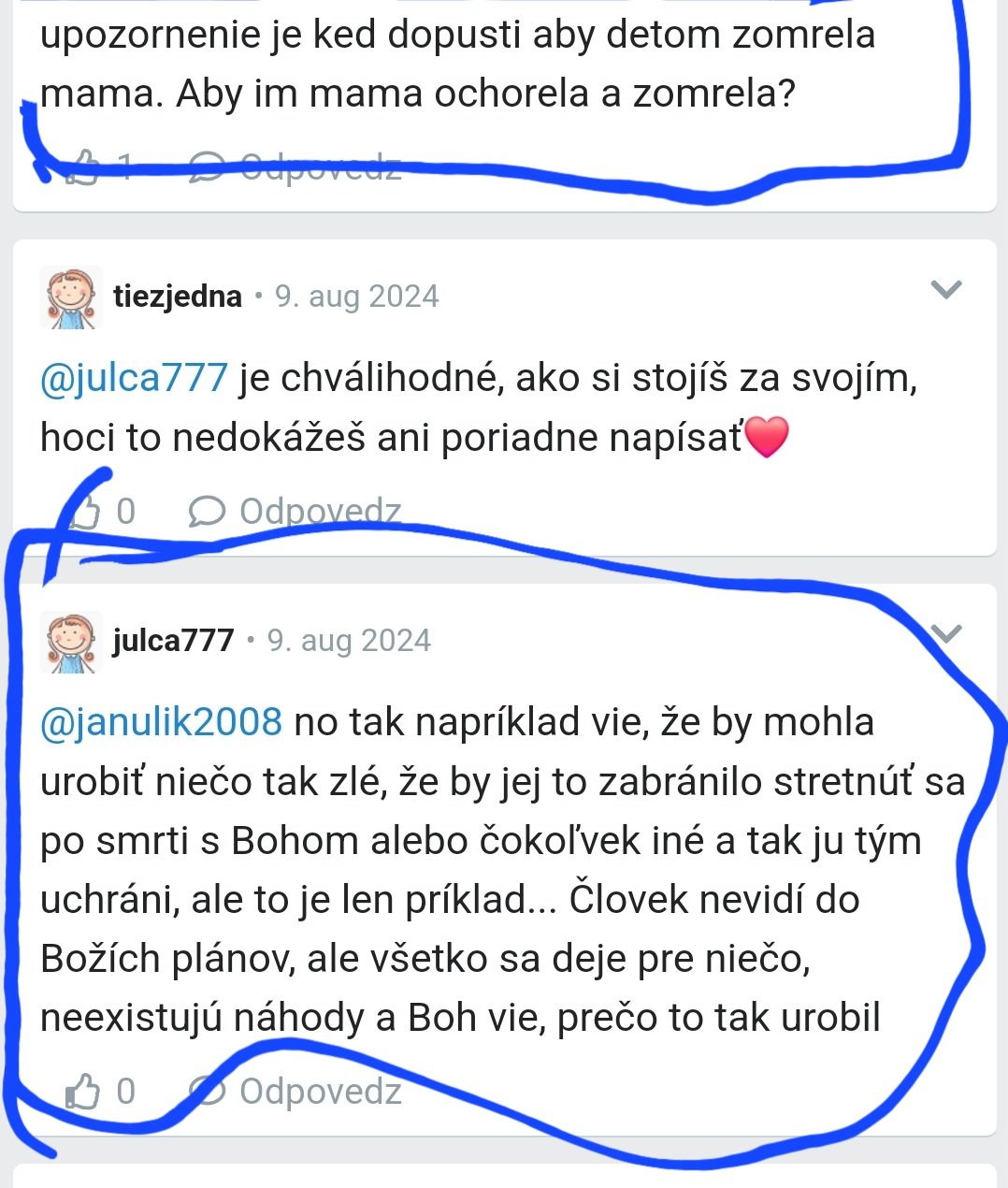Reply to julca777's comment via Odpovedz
Image resolution: width=1008 pixels, height=1188 pixels.
(295, 1092)
